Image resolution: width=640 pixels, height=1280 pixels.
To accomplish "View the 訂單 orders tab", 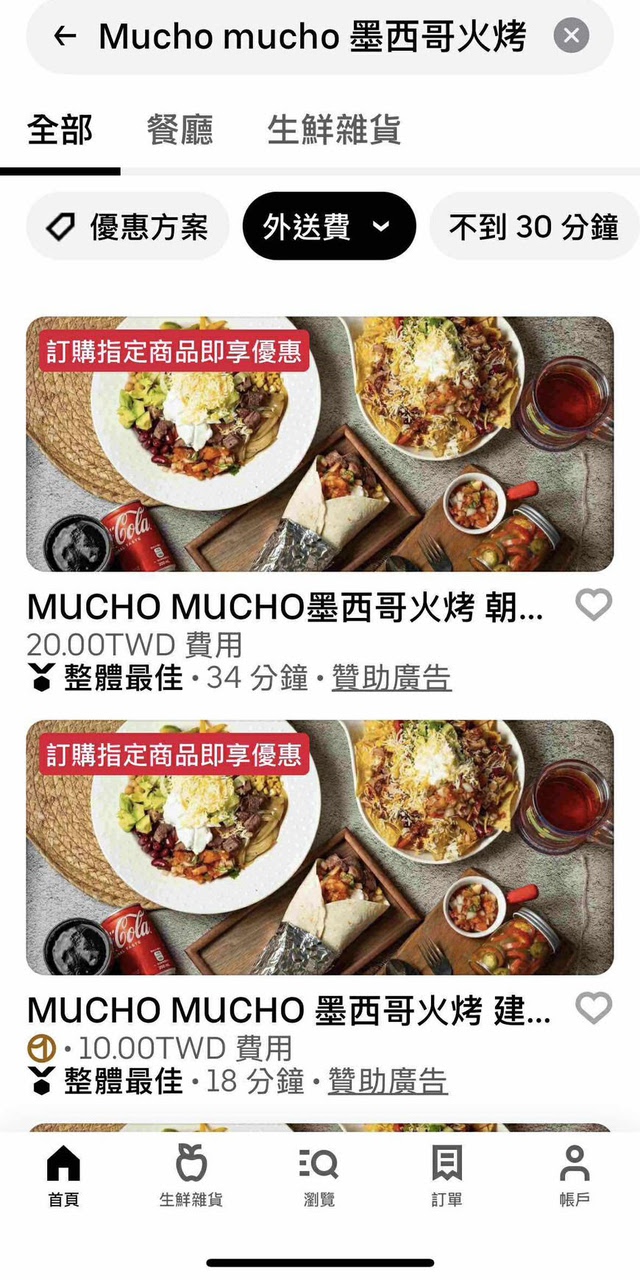I will click(447, 1176).
